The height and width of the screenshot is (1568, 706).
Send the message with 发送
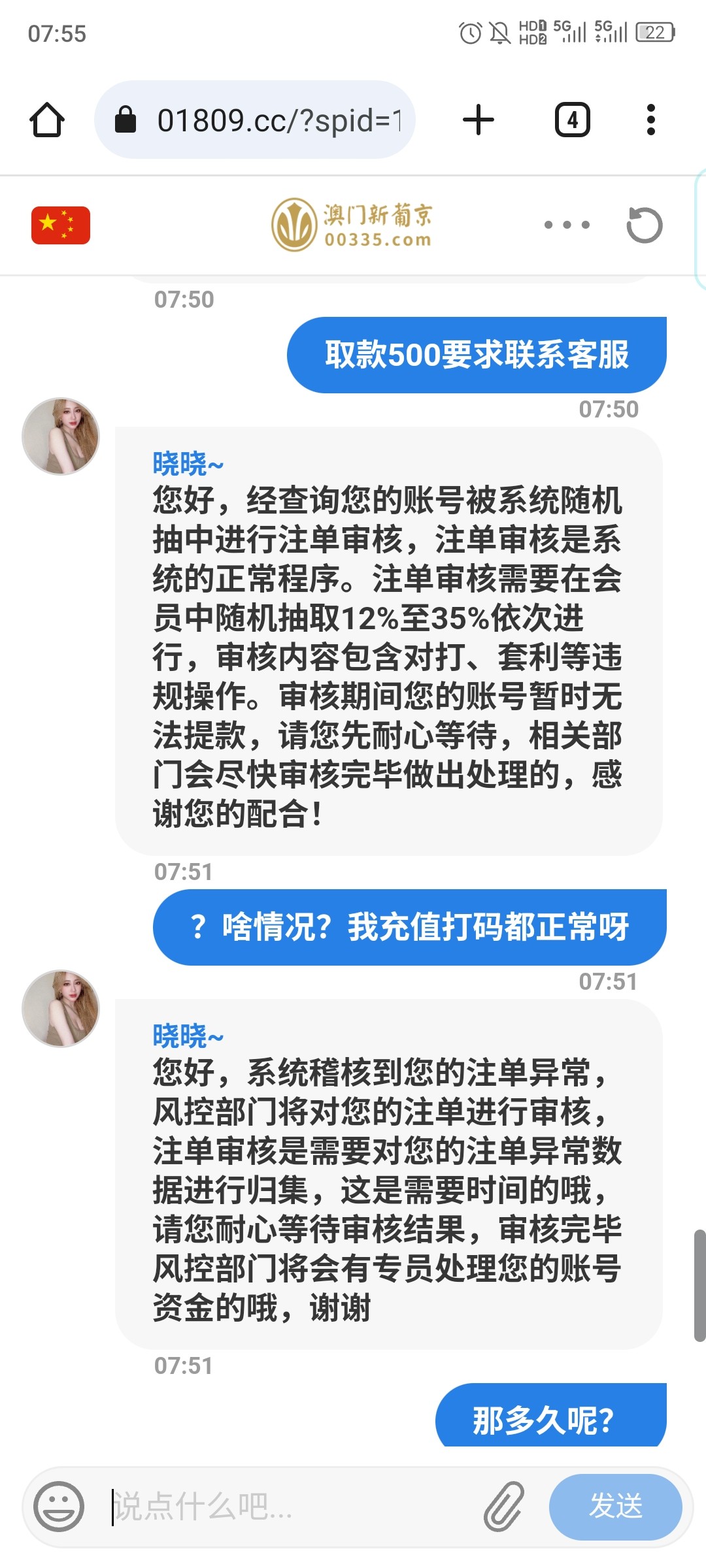615,1507
